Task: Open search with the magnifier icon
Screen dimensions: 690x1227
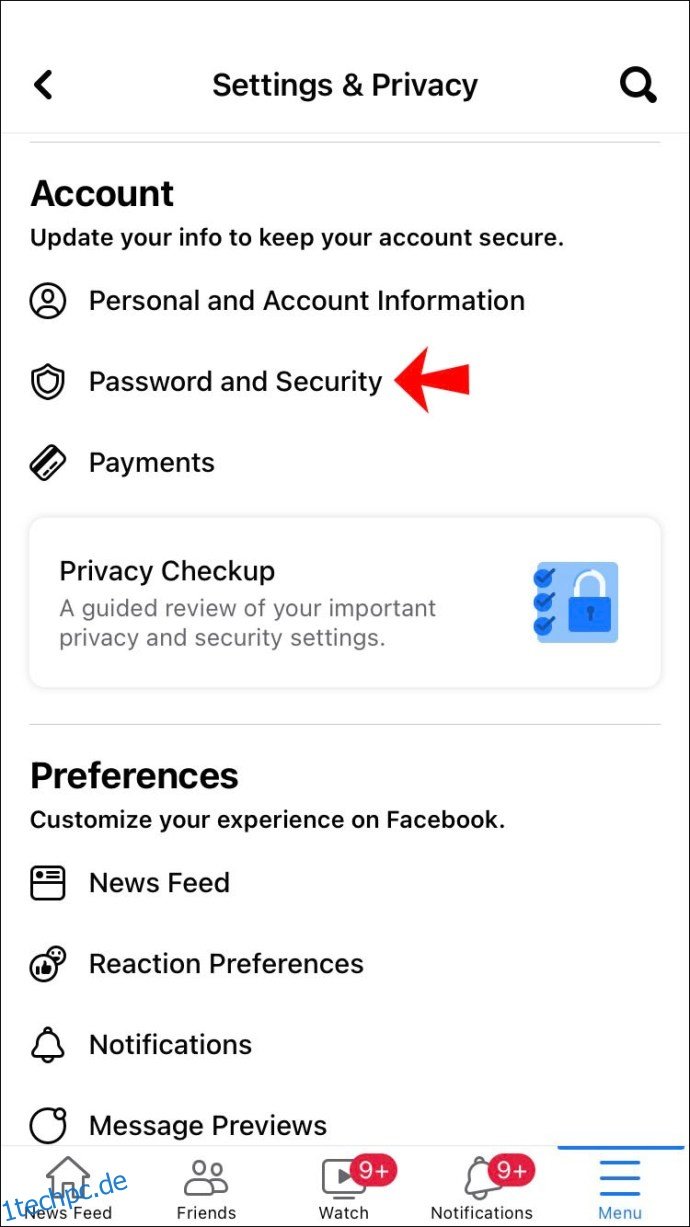Action: tap(637, 85)
